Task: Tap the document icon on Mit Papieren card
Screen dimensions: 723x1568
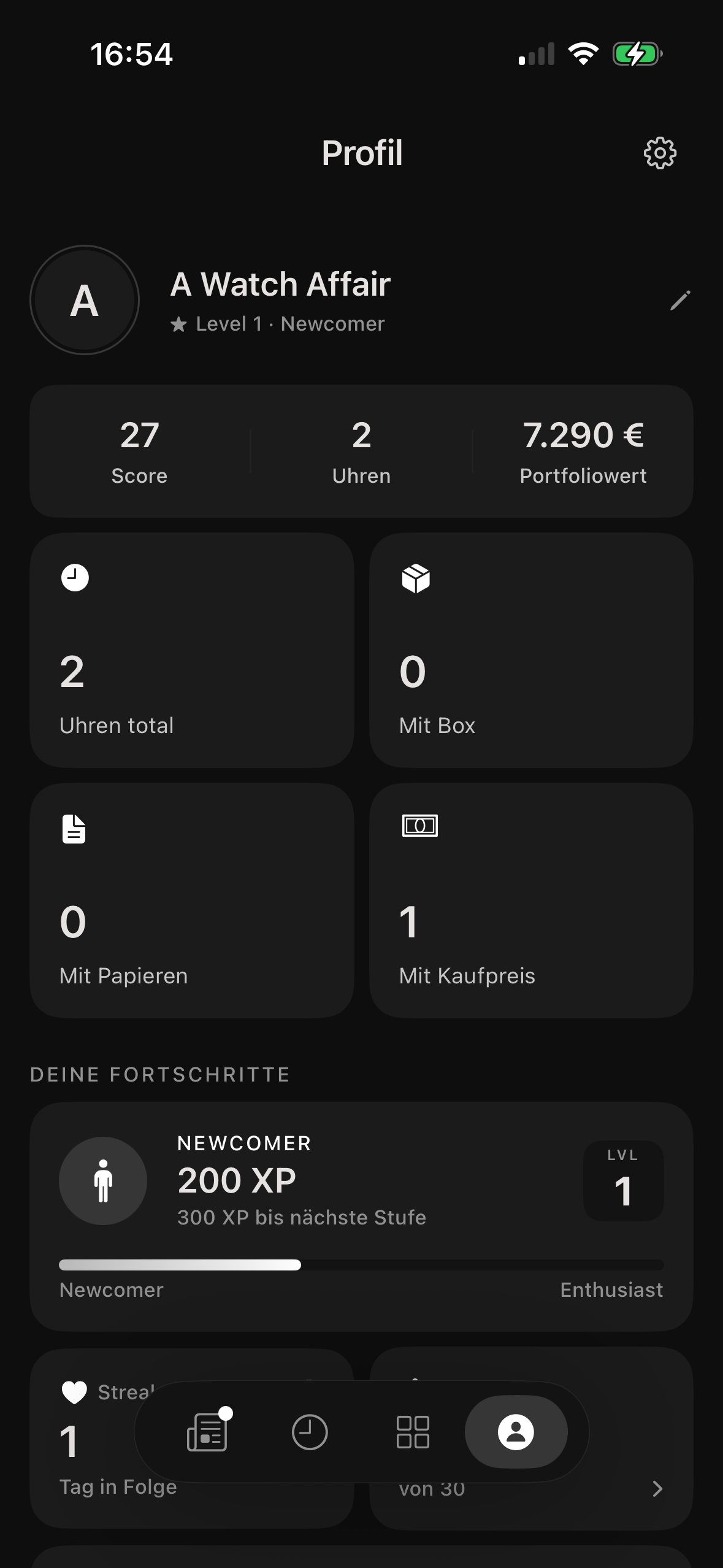Action: click(74, 829)
